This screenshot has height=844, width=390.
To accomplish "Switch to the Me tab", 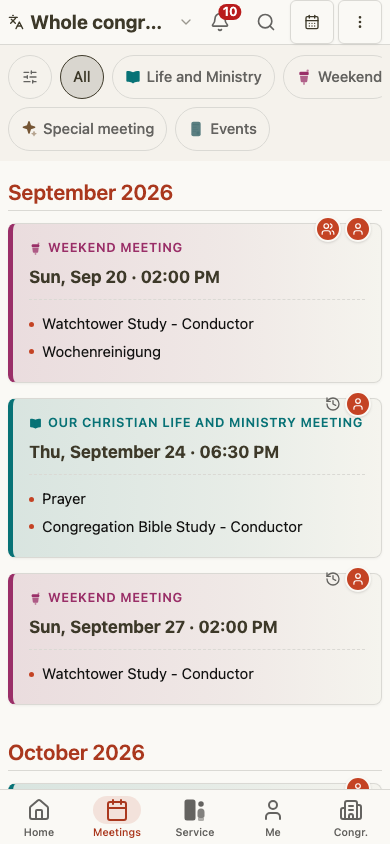I will (x=273, y=817).
